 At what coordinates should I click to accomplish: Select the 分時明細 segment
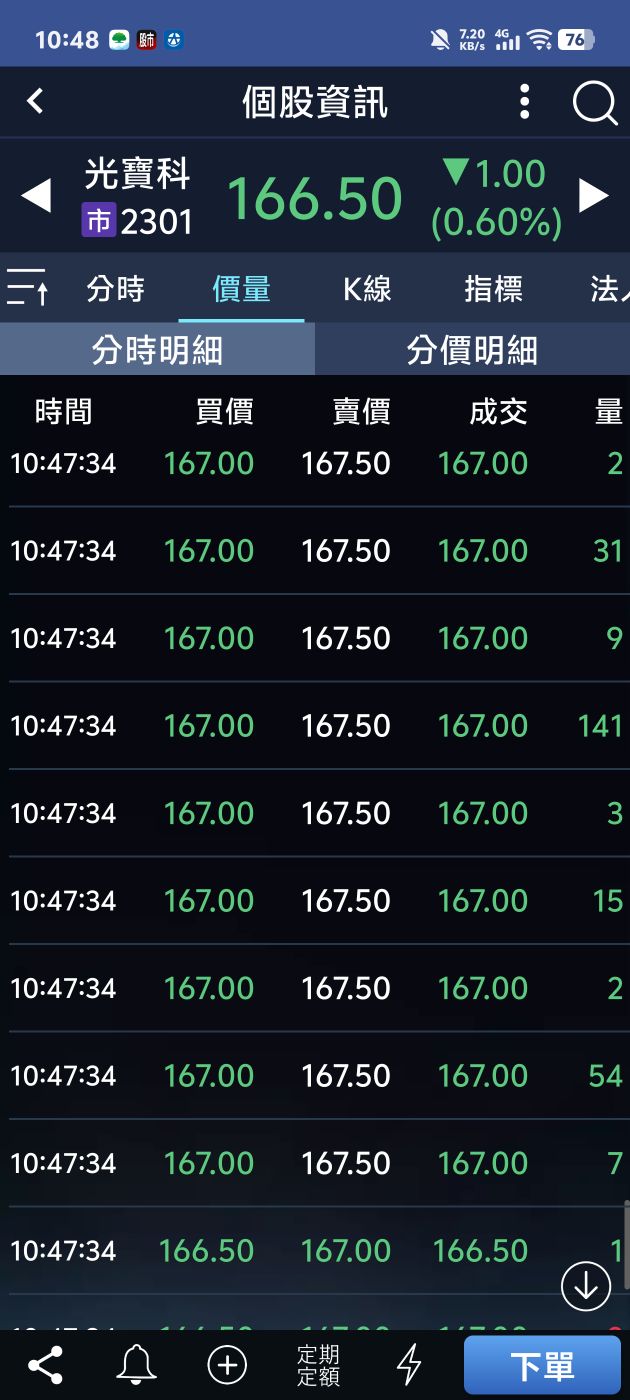point(157,350)
